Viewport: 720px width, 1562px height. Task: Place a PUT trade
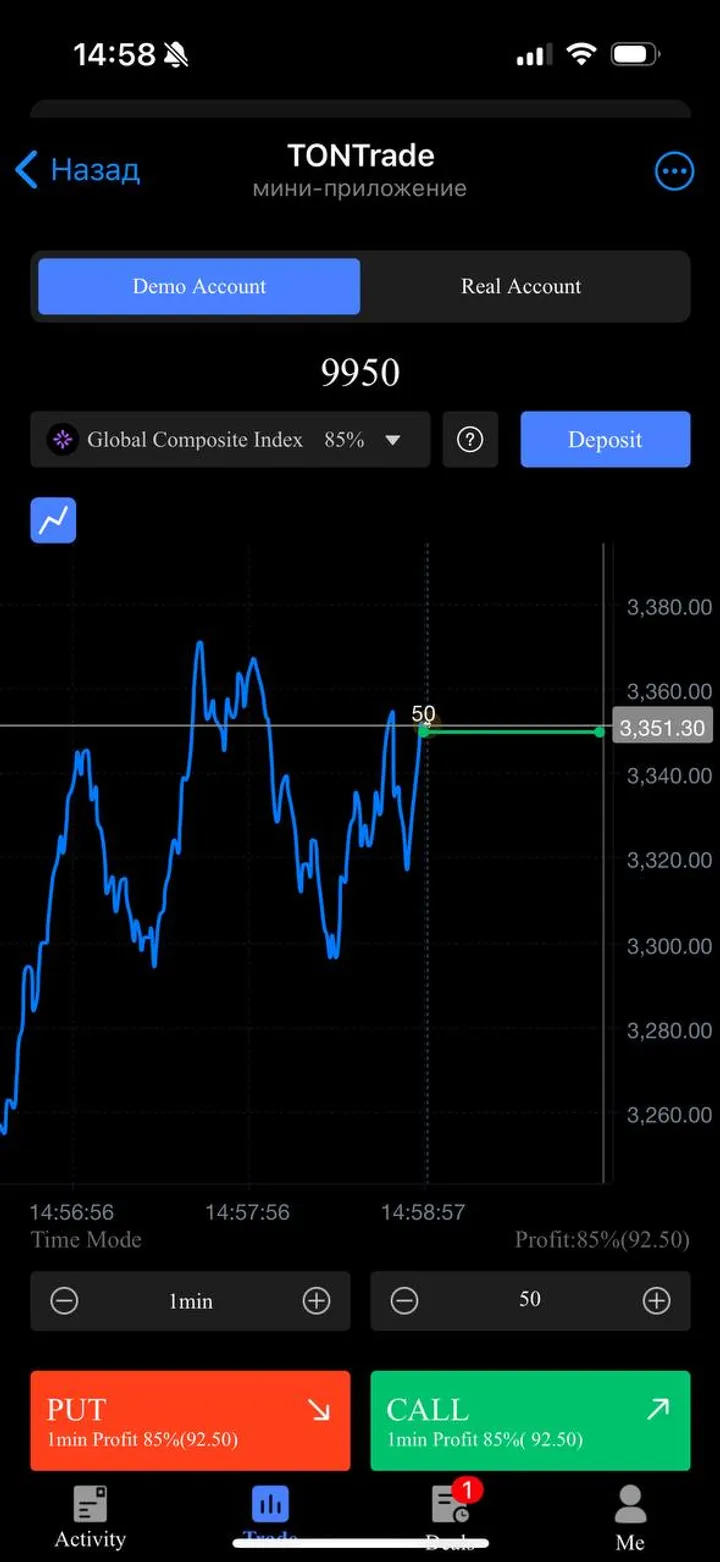point(190,1420)
